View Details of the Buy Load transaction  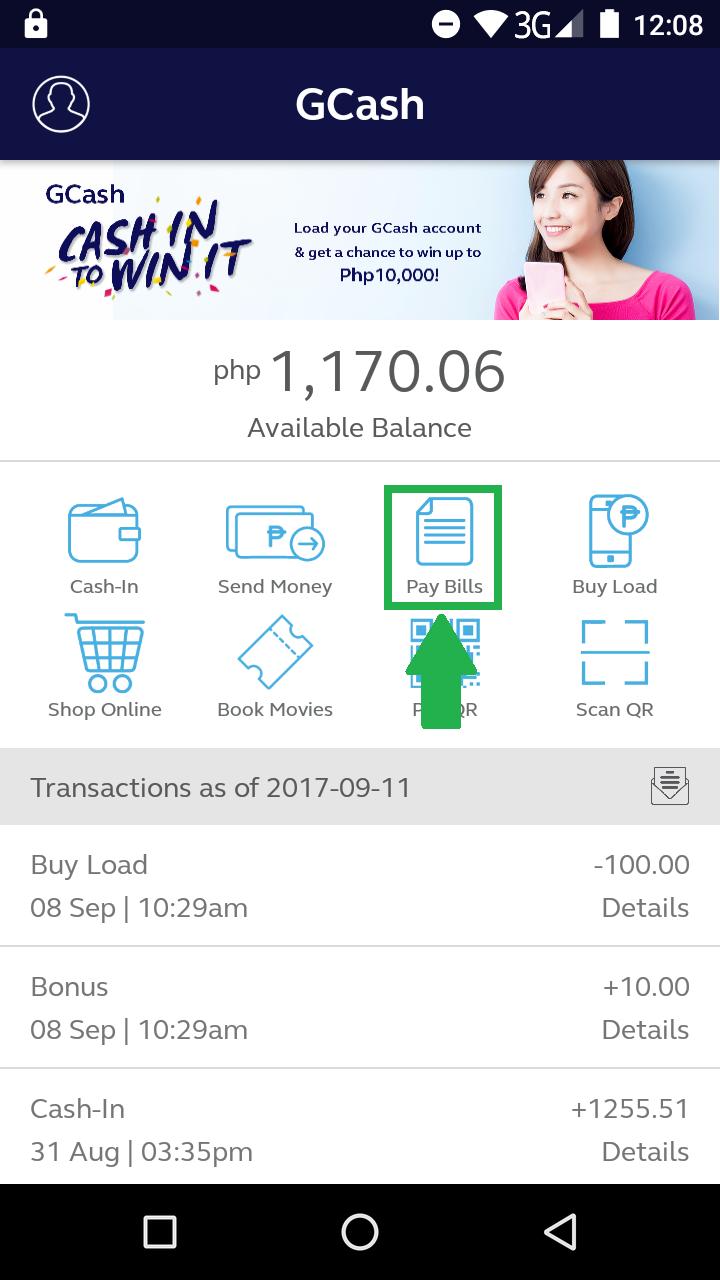click(x=645, y=907)
